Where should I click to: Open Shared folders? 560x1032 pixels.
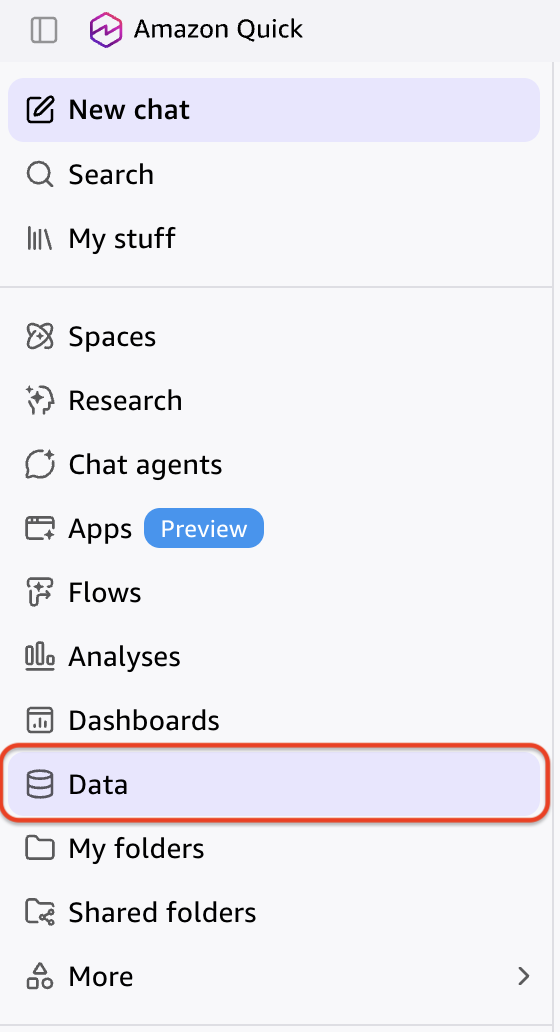[274, 912]
